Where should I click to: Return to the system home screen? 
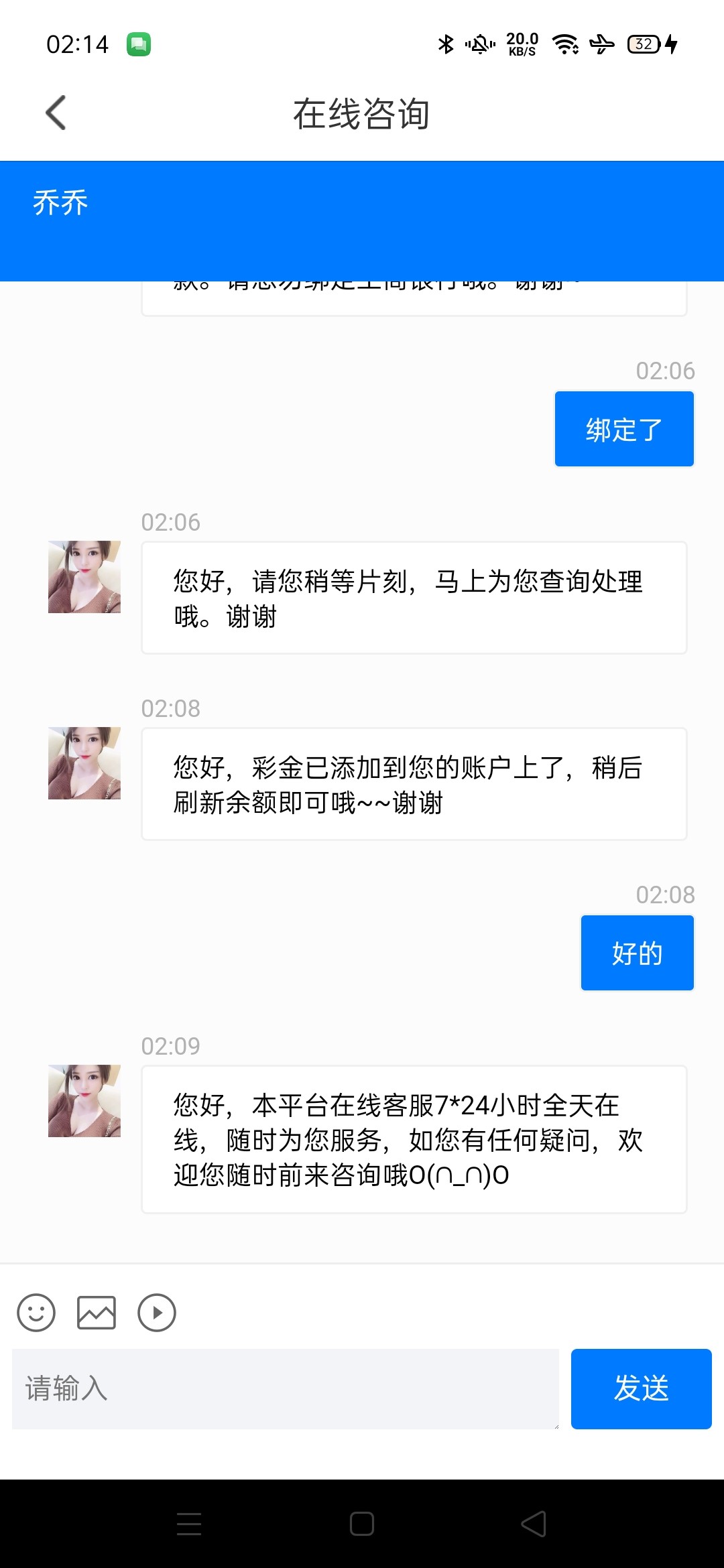tap(362, 1524)
